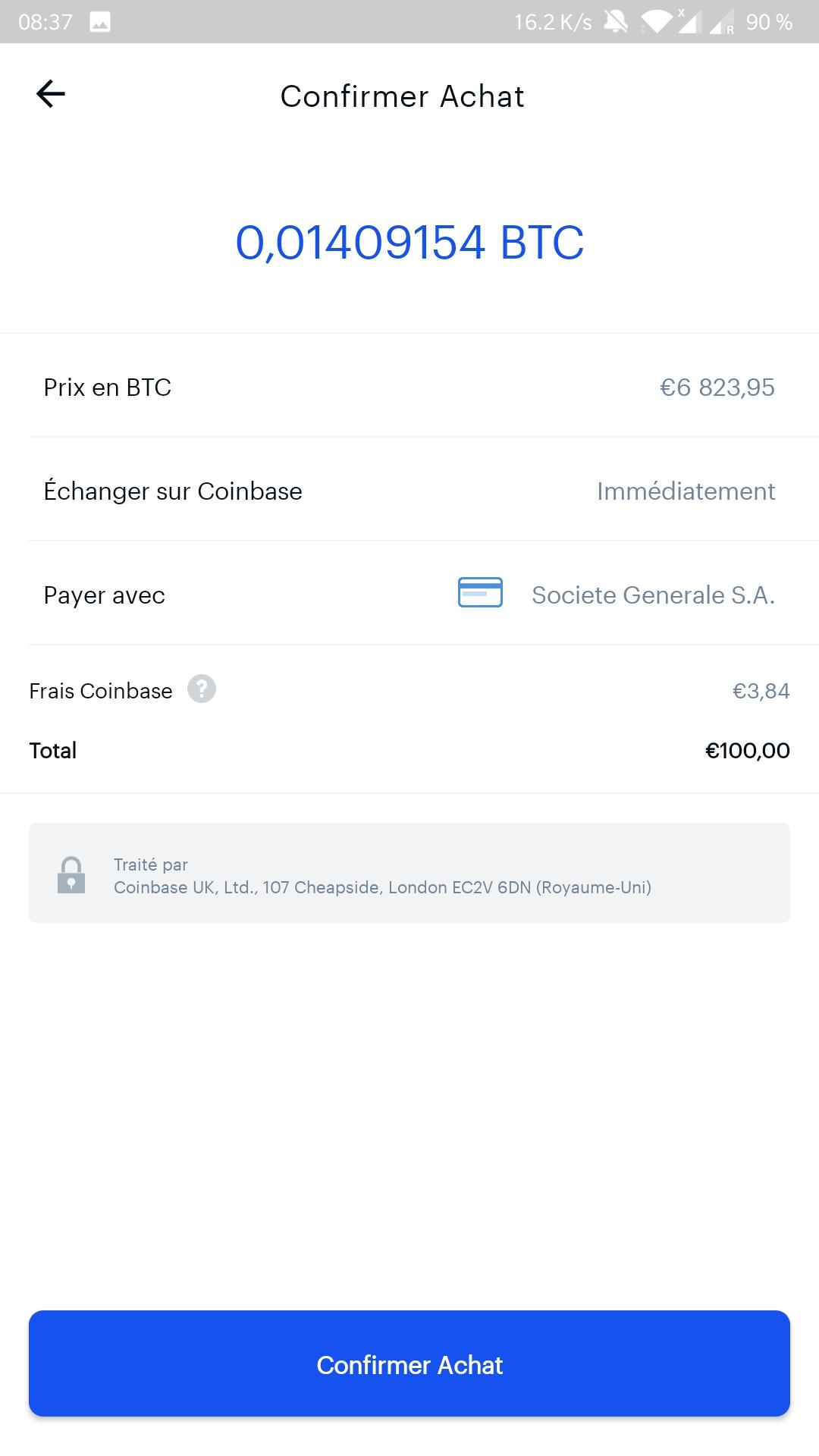Tap the Confirmer Achat screen title
Screen dimensions: 819x1456
click(402, 96)
